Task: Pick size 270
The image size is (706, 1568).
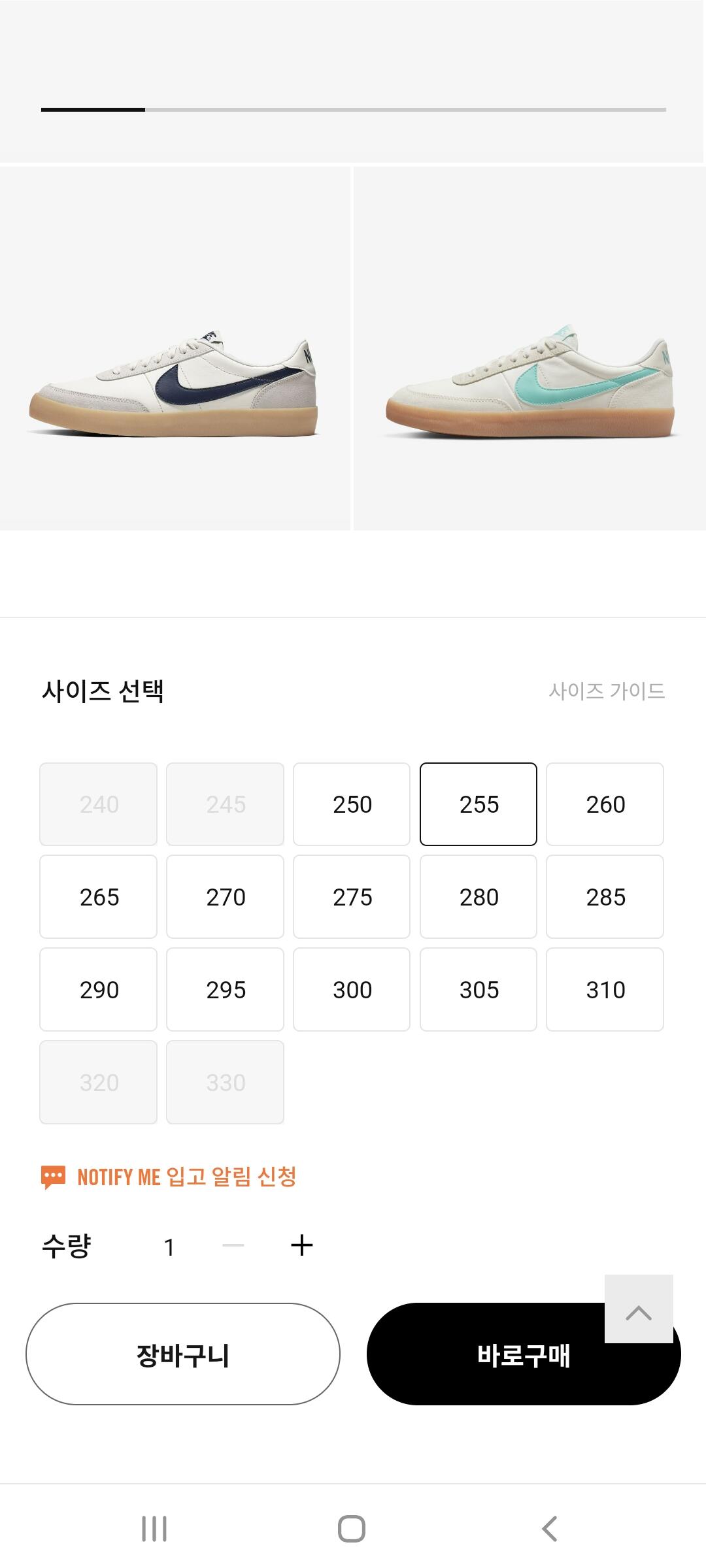Action: pyautogui.click(x=226, y=897)
